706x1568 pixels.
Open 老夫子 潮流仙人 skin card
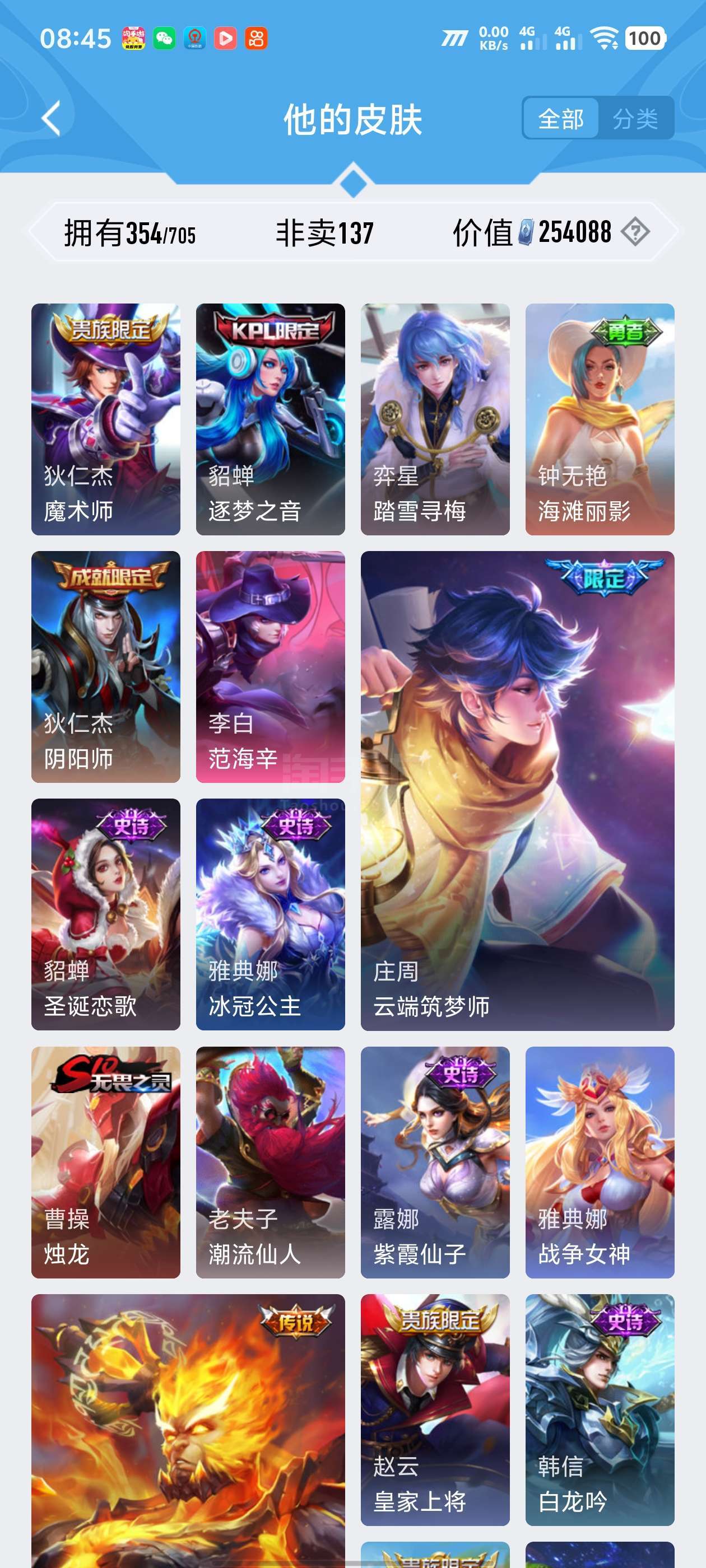click(271, 1162)
